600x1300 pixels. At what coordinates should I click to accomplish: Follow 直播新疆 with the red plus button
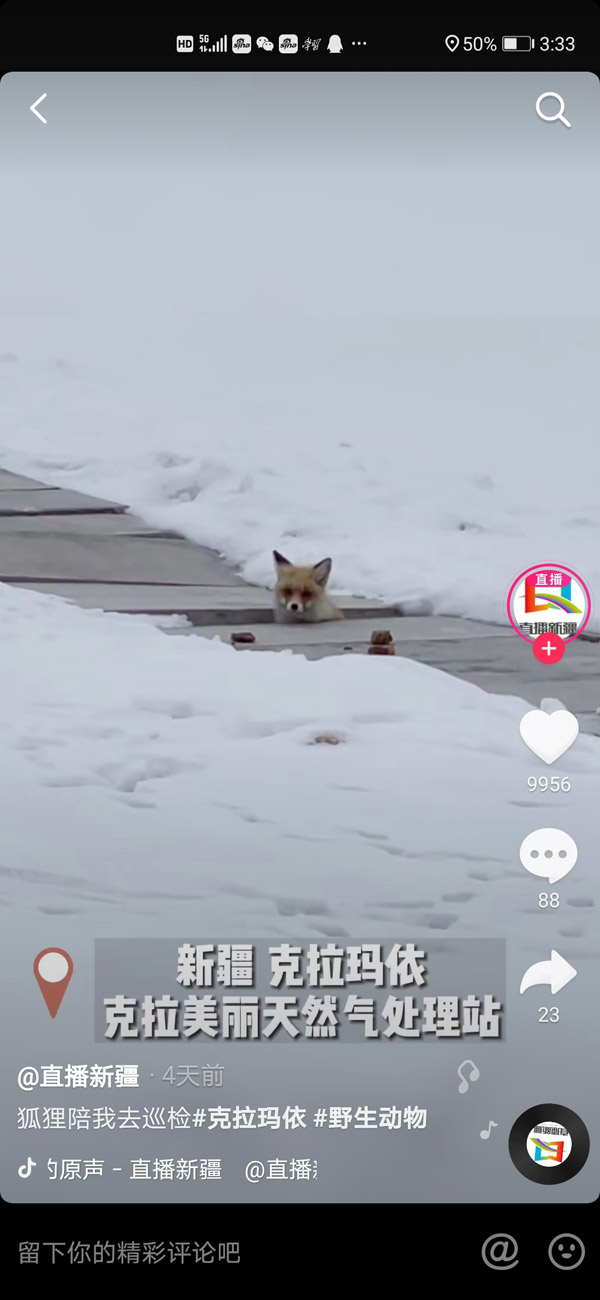point(548,649)
